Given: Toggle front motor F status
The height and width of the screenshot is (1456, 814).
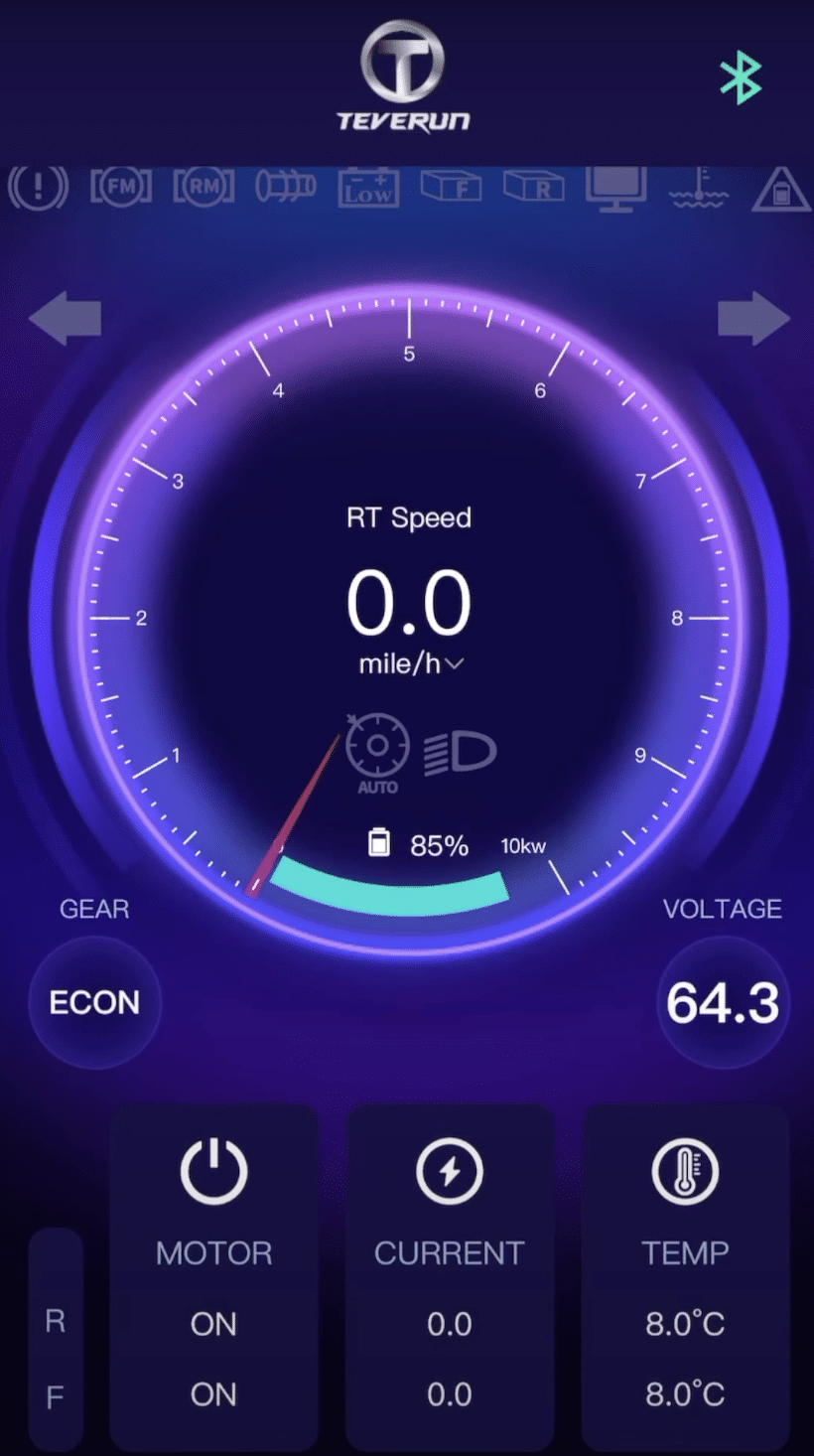Looking at the screenshot, I should tap(213, 1394).
